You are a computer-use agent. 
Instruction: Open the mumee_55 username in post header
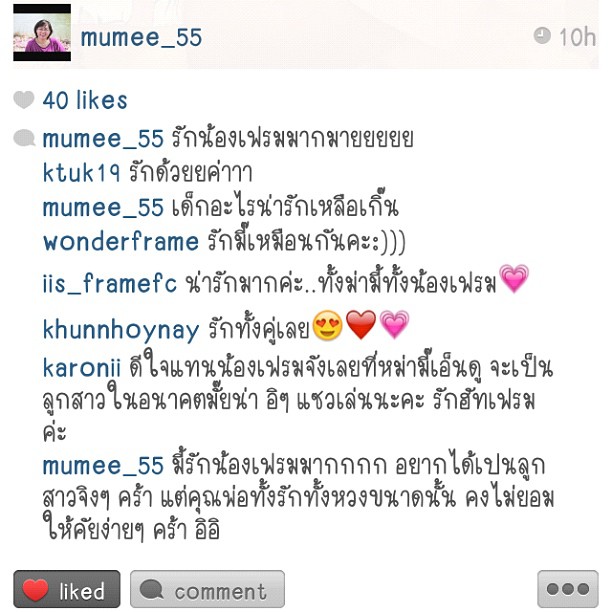(x=141, y=38)
